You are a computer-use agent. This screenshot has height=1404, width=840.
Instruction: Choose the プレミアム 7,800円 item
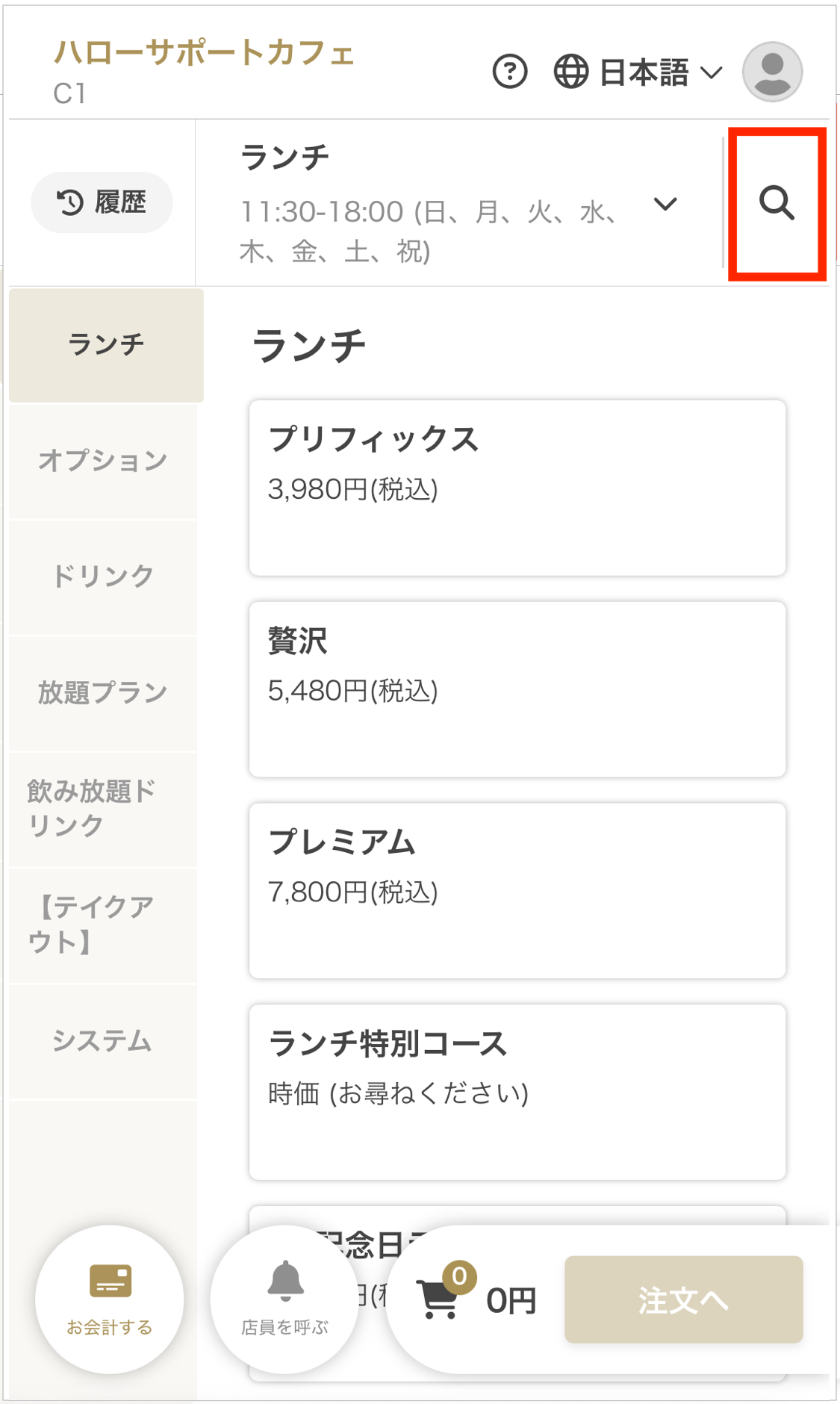click(x=517, y=891)
